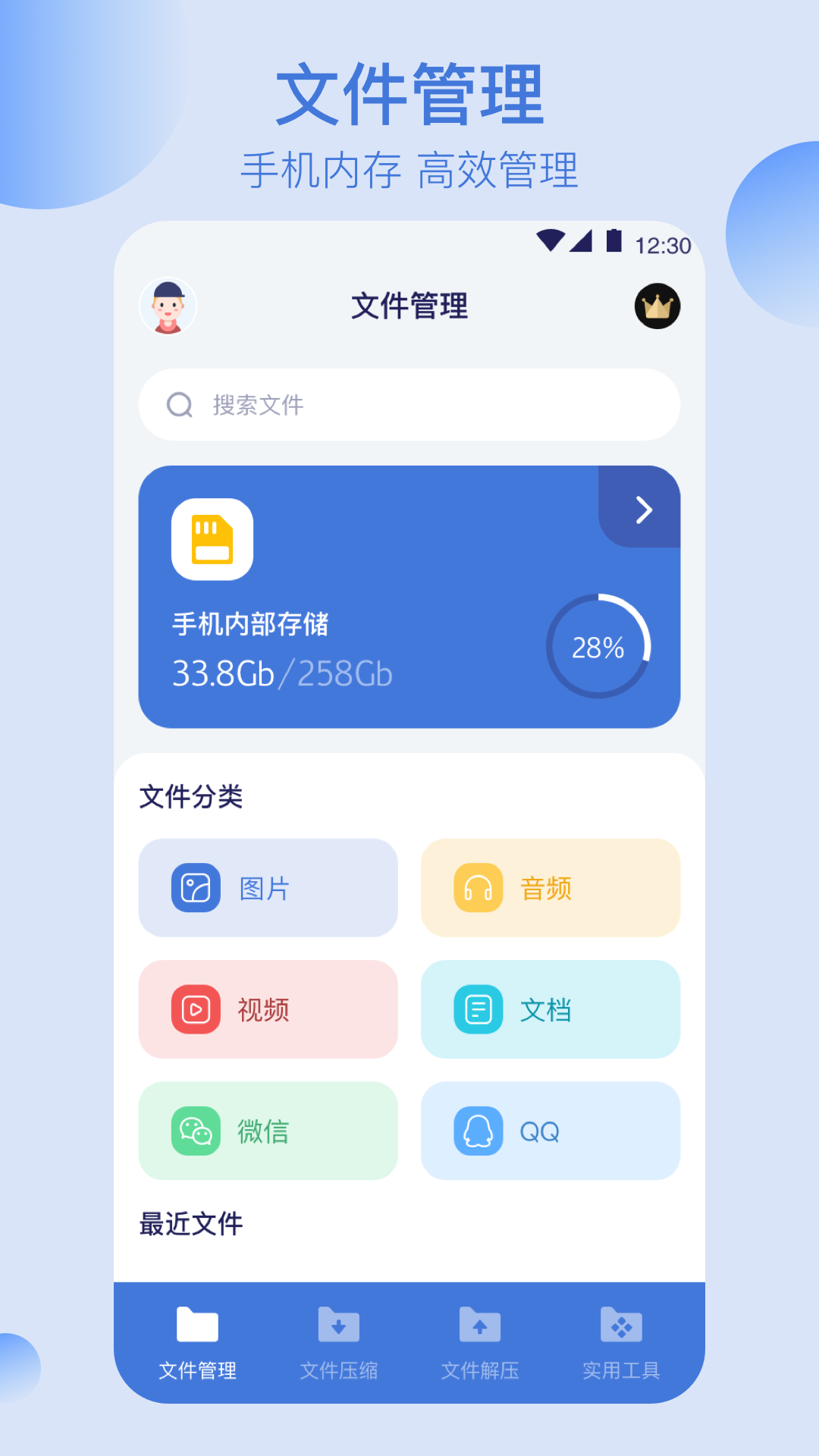819x1456 pixels.
Task: Select the QQ files category icon
Action: pyautogui.click(x=476, y=1131)
